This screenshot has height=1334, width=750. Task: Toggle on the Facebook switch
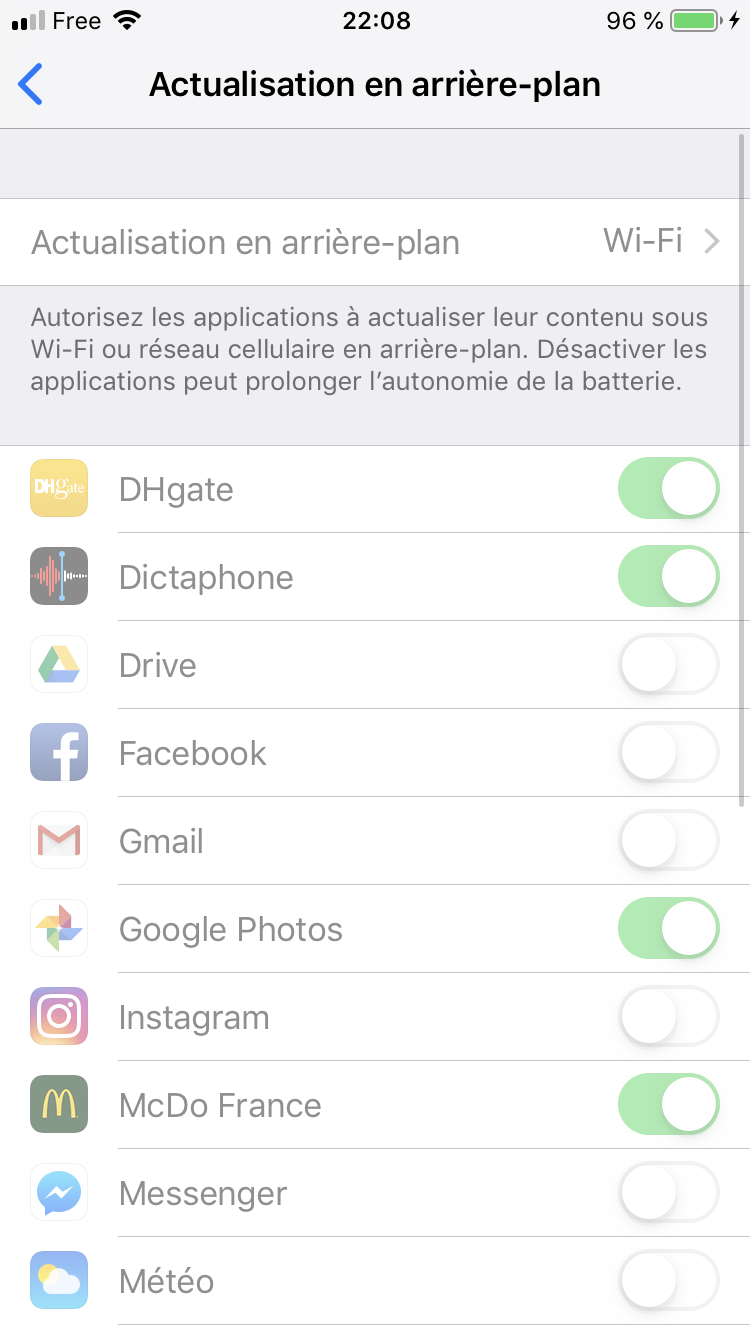668,753
